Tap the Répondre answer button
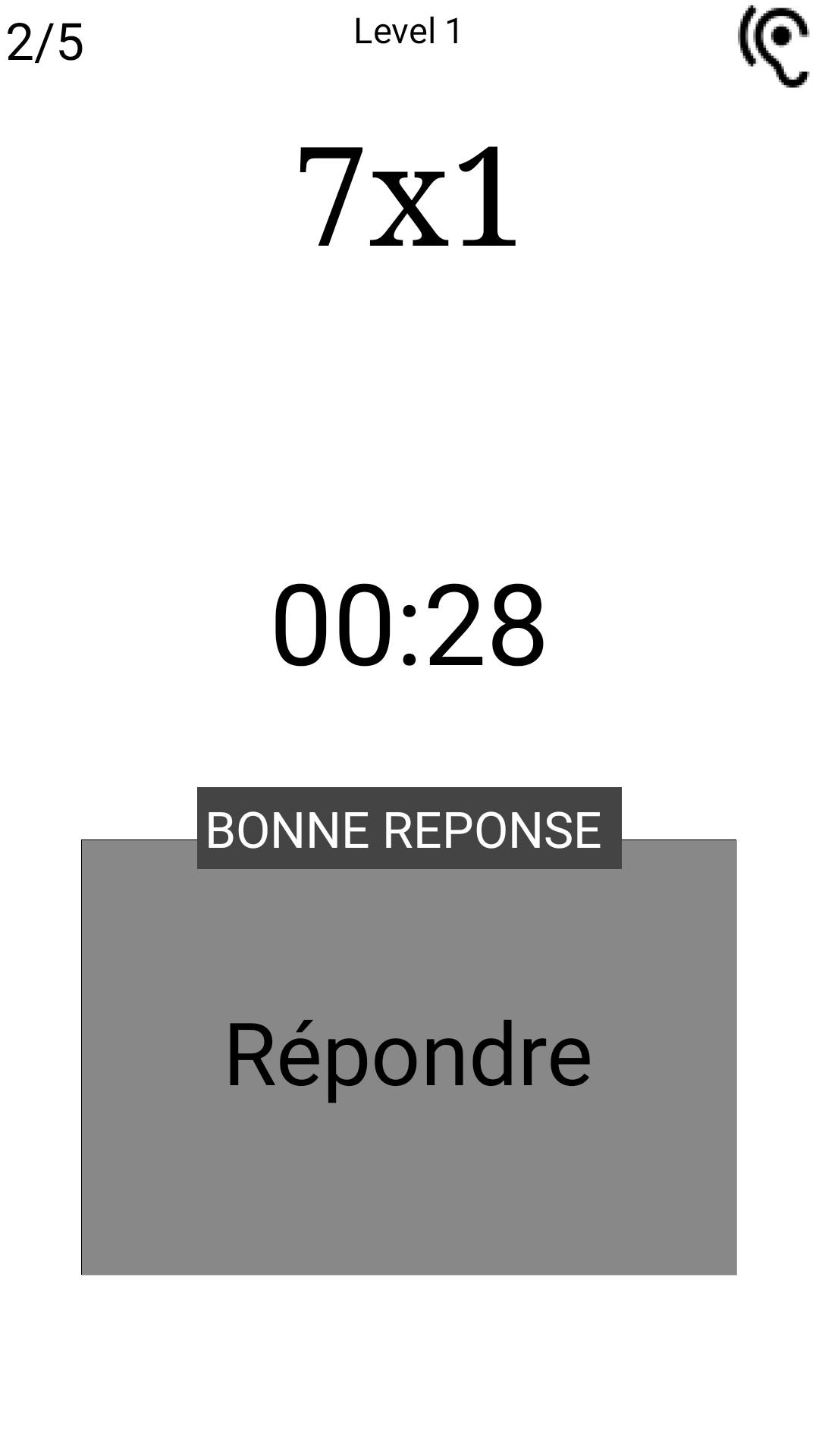 click(409, 1057)
